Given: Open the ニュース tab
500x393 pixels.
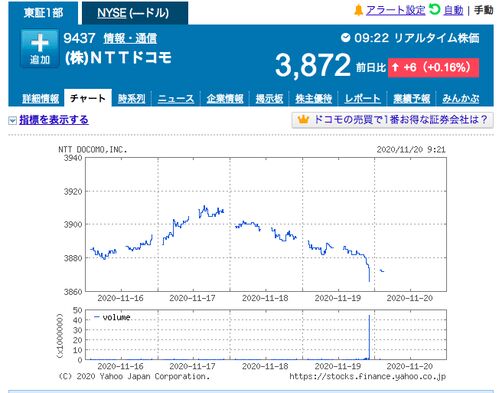Looking at the screenshot, I should pos(176,99).
